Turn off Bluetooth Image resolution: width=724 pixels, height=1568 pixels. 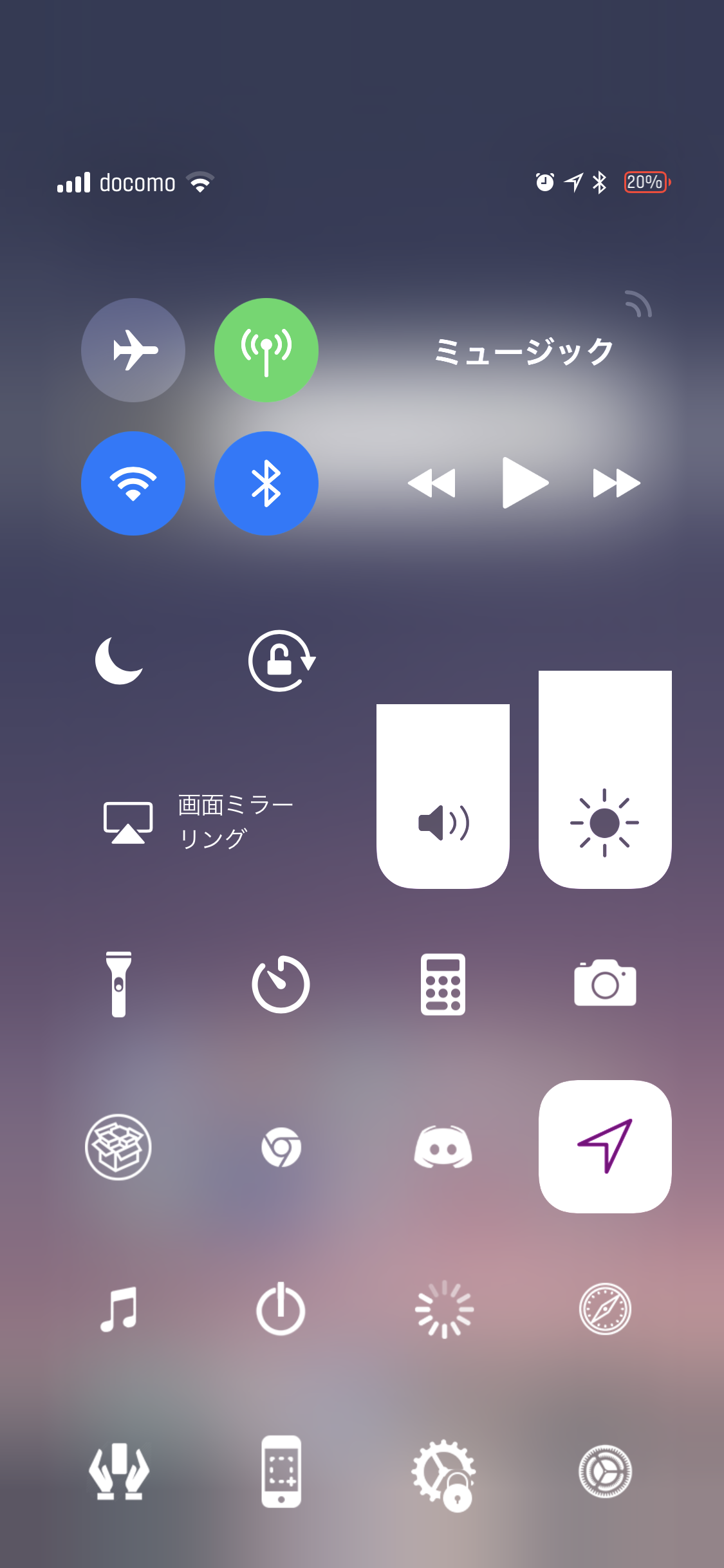[266, 483]
